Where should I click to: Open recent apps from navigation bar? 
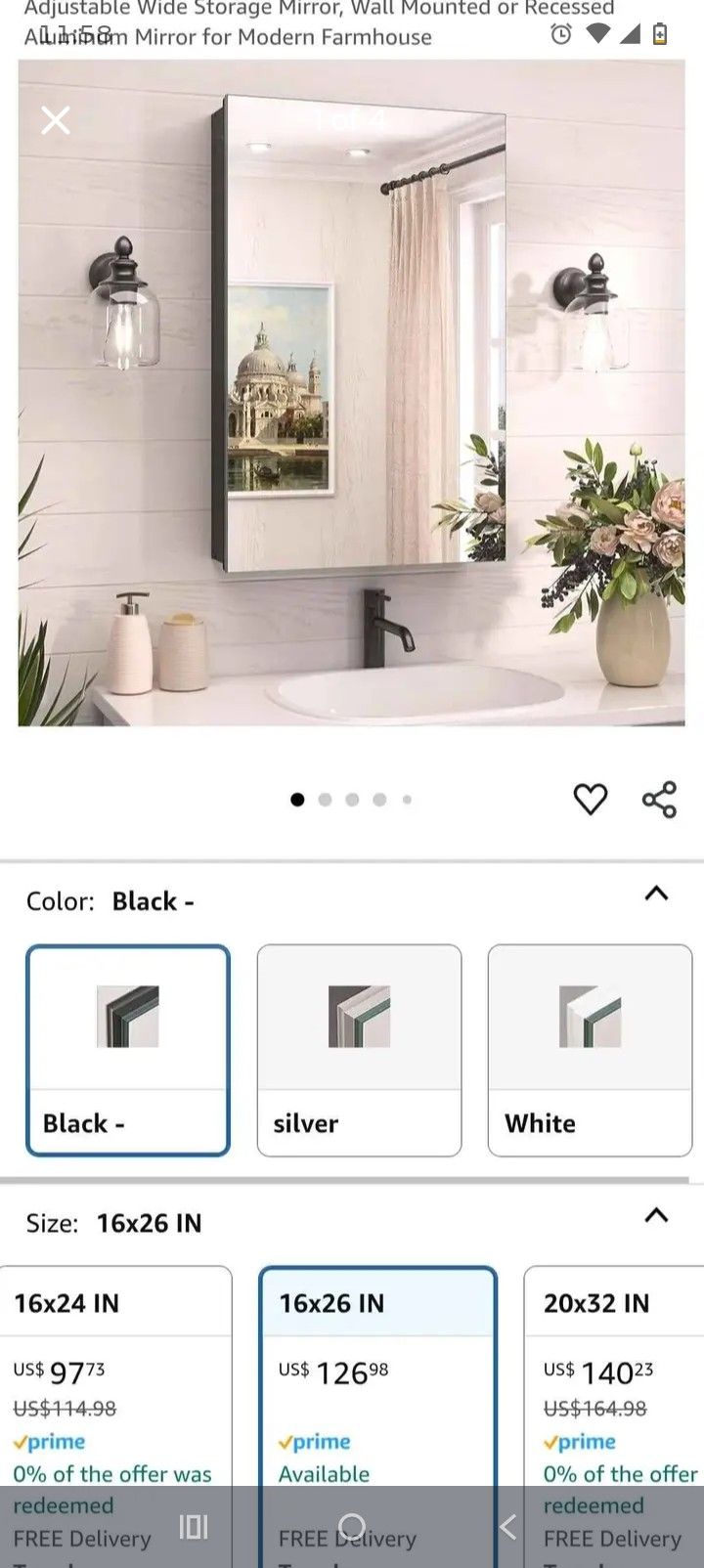[194, 1527]
